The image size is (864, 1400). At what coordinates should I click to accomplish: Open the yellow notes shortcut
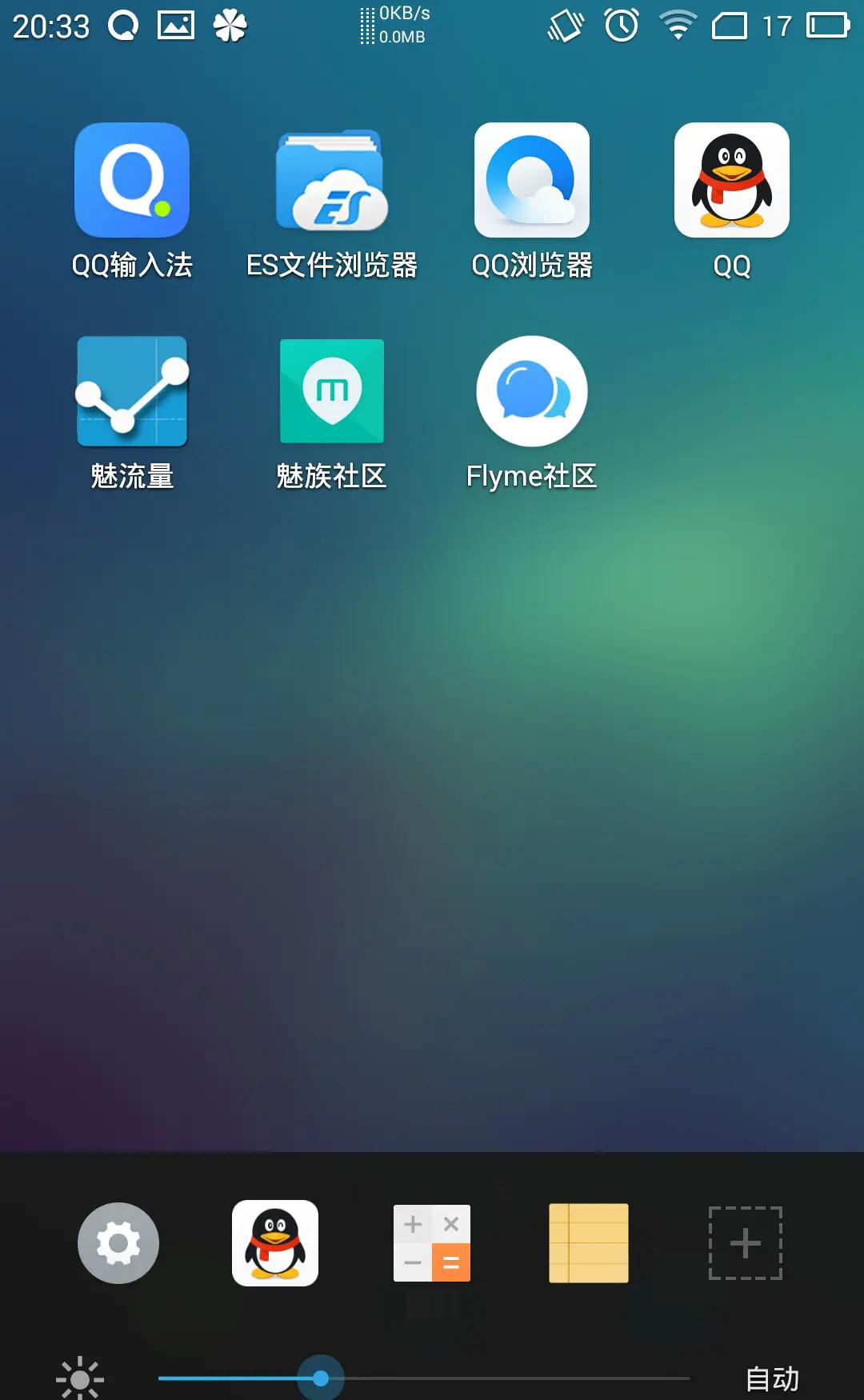click(589, 1243)
